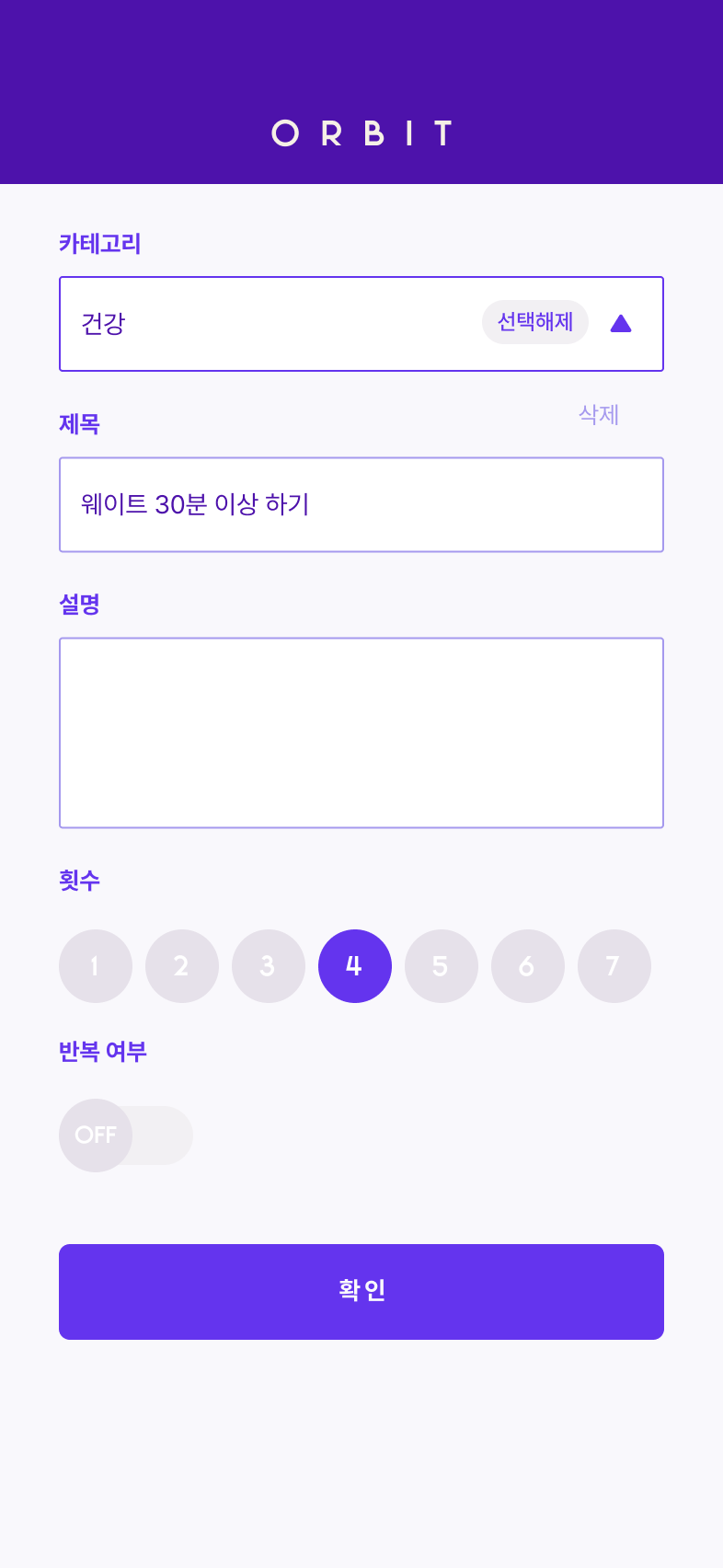Select count 1 for 횟수

tap(96, 966)
